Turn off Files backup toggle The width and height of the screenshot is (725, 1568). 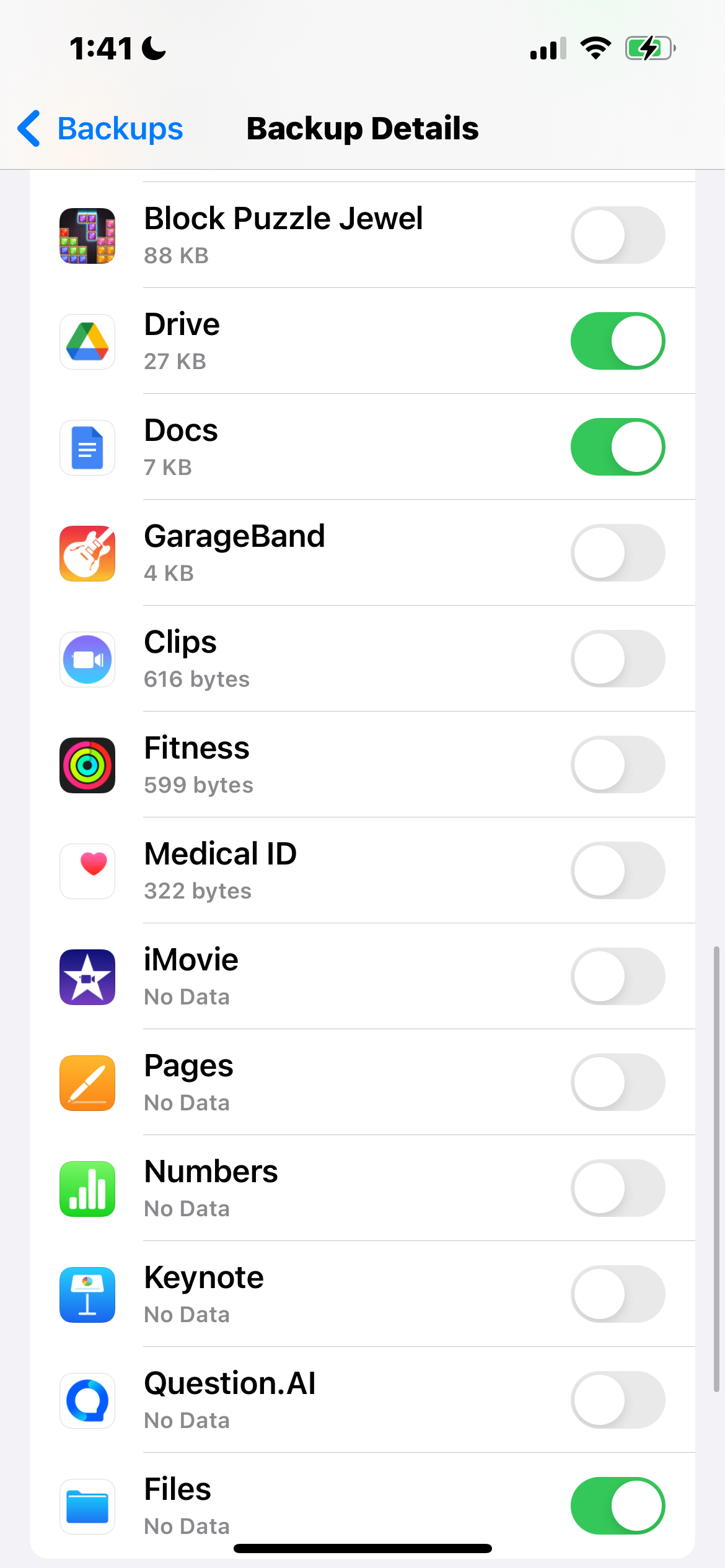pos(617,1506)
